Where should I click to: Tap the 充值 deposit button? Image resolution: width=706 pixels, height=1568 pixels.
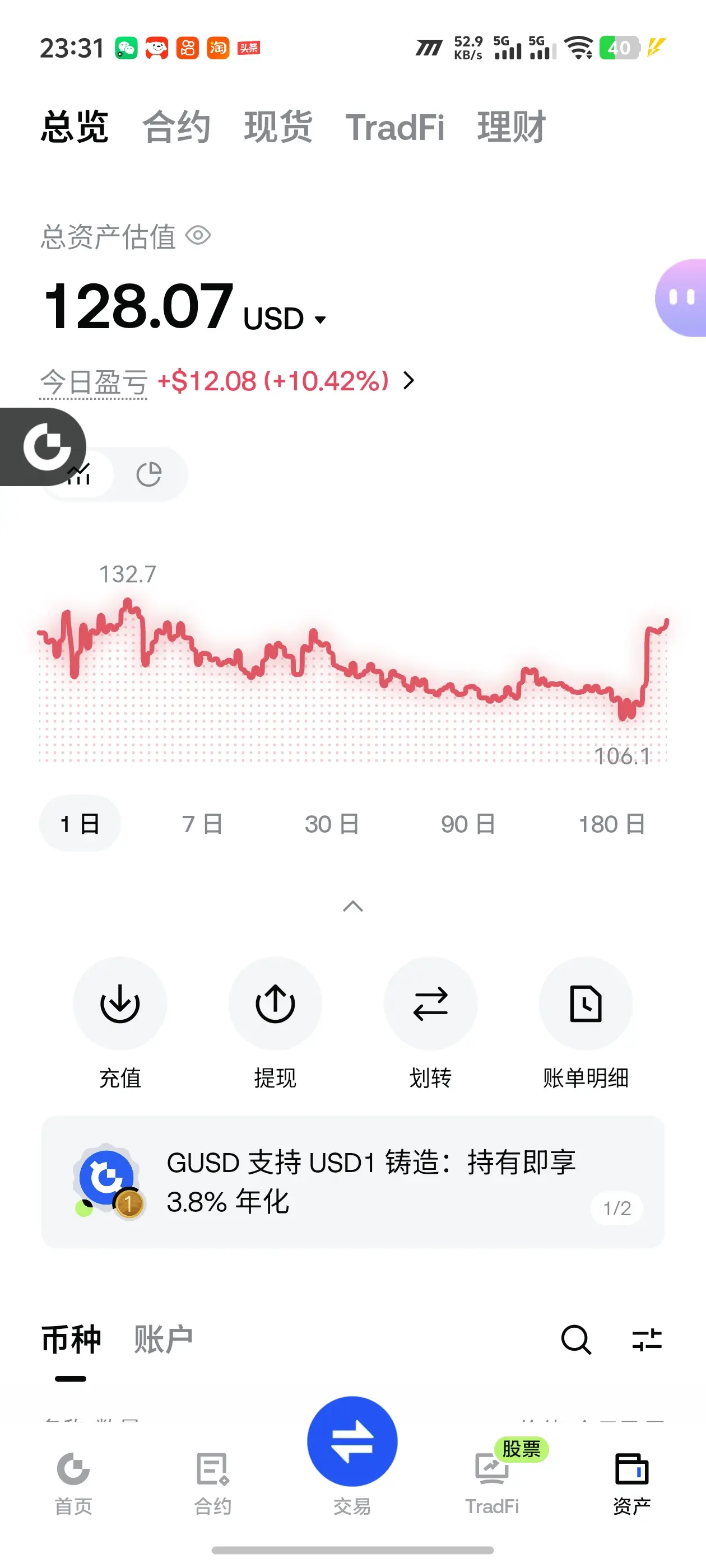point(120,1023)
